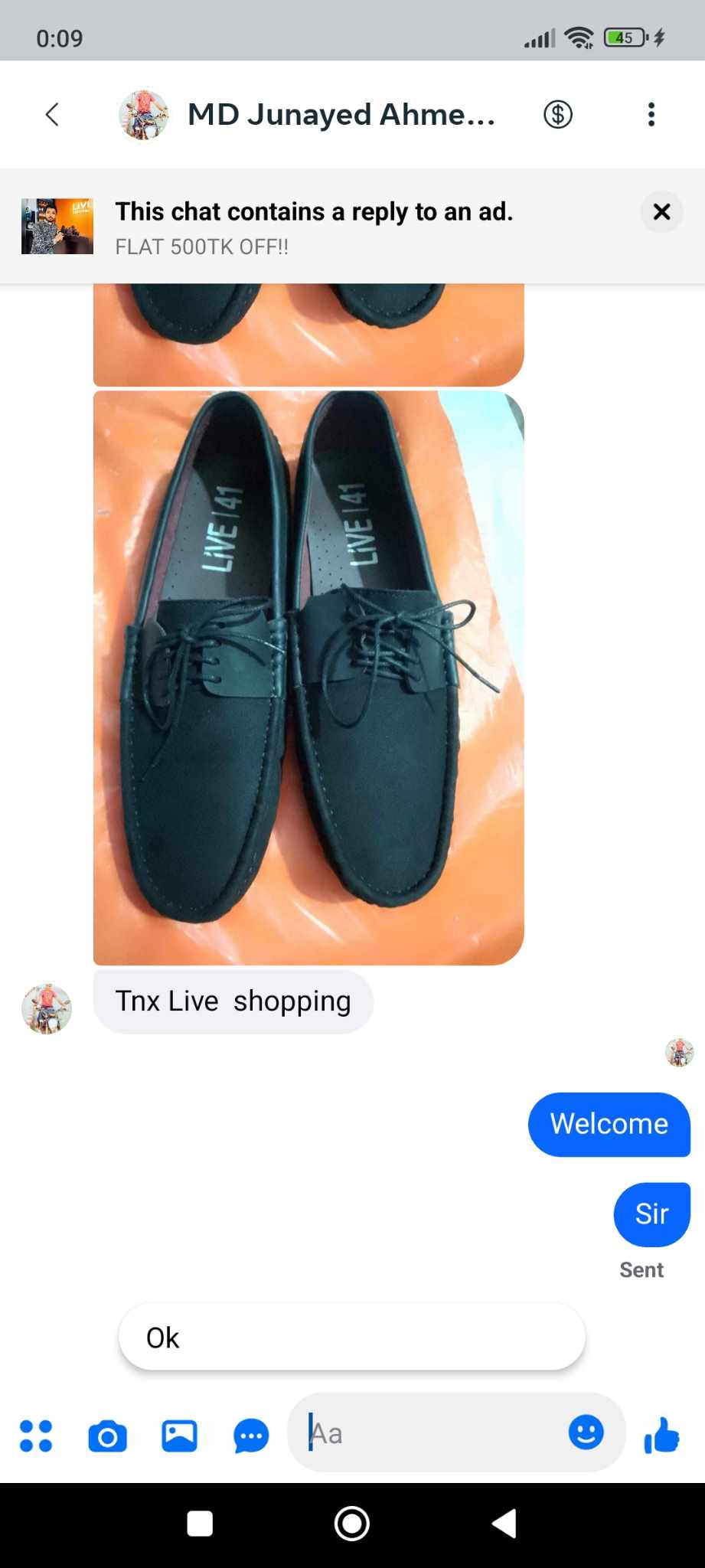Tap the system recent apps button
This screenshot has height=1568, width=705.
click(200, 1524)
